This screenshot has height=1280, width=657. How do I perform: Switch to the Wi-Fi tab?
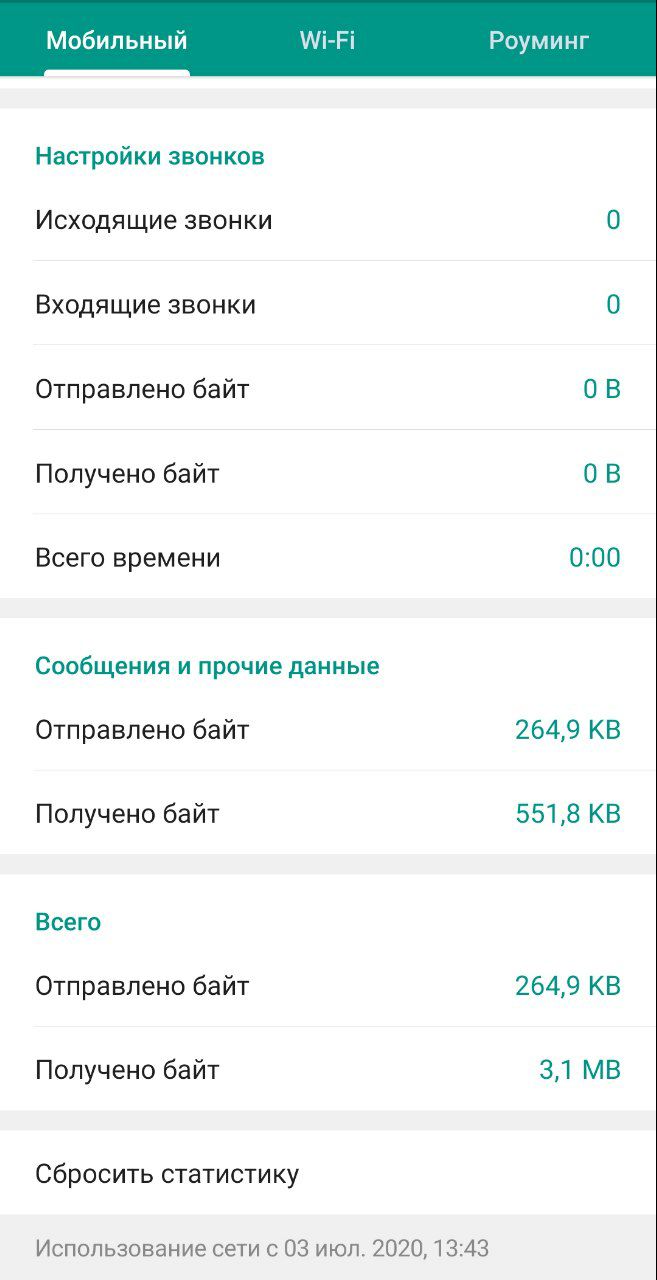(328, 41)
